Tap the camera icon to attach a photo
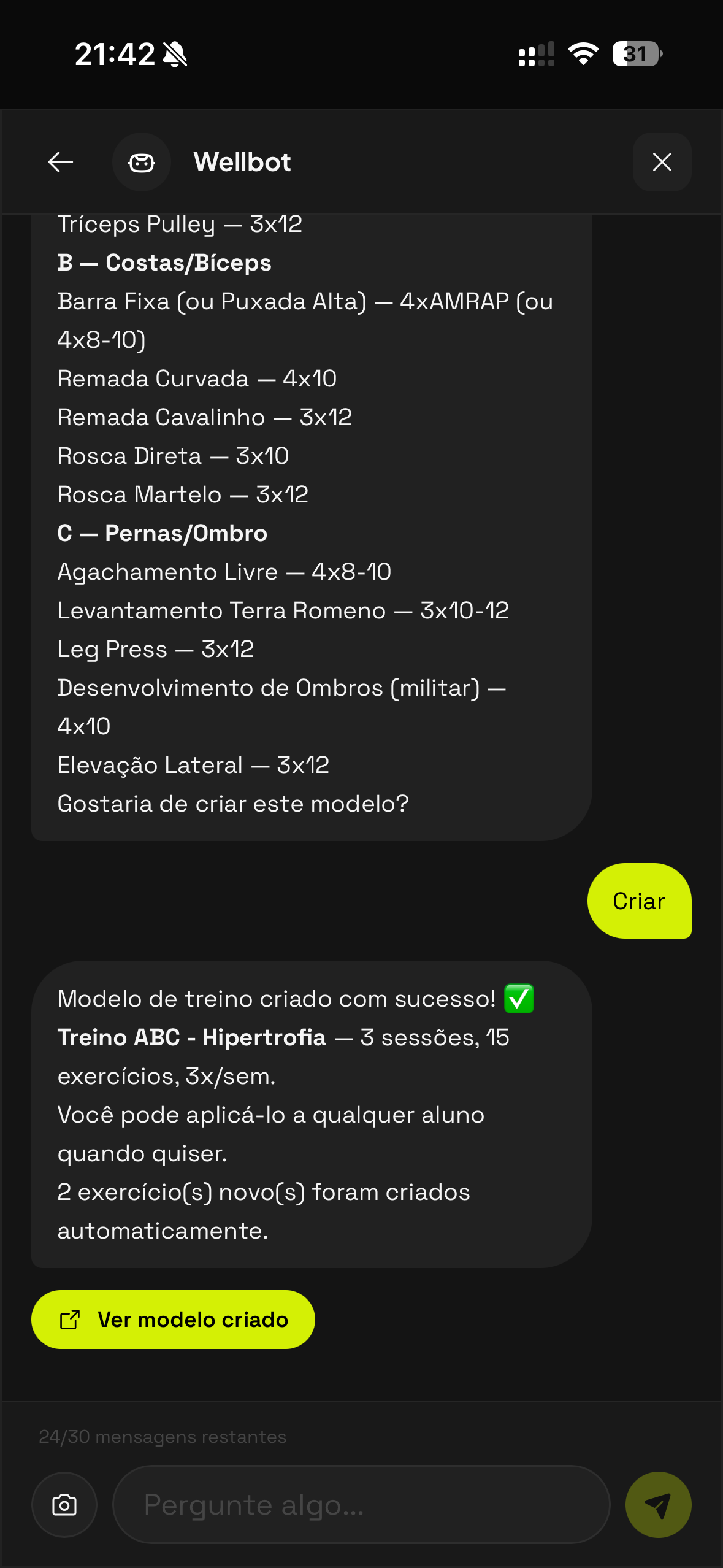This screenshot has height=1568, width=723. (x=64, y=1504)
